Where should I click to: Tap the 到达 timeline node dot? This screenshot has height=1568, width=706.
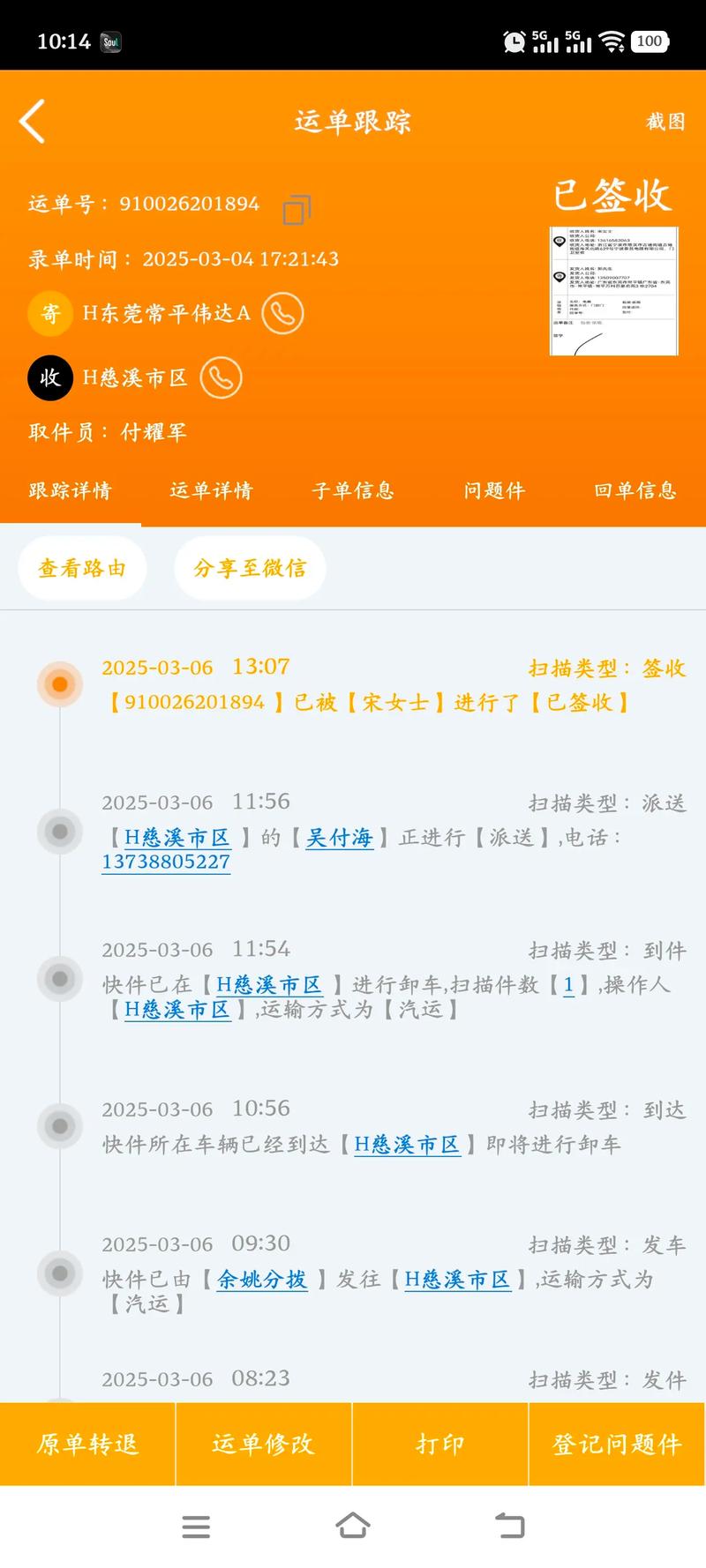pyautogui.click(x=59, y=1126)
